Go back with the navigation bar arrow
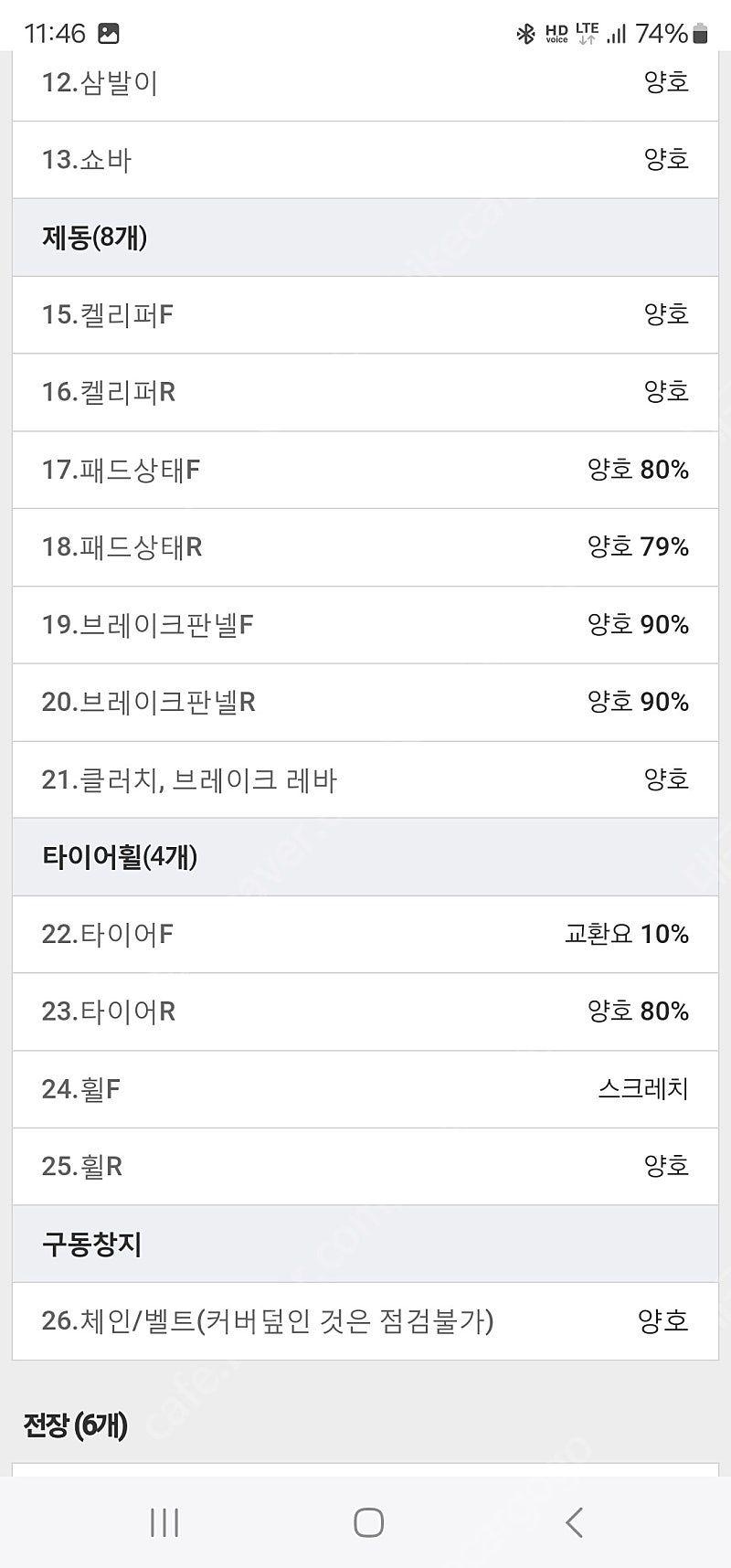Screen dimensions: 731x1568 (574, 1522)
